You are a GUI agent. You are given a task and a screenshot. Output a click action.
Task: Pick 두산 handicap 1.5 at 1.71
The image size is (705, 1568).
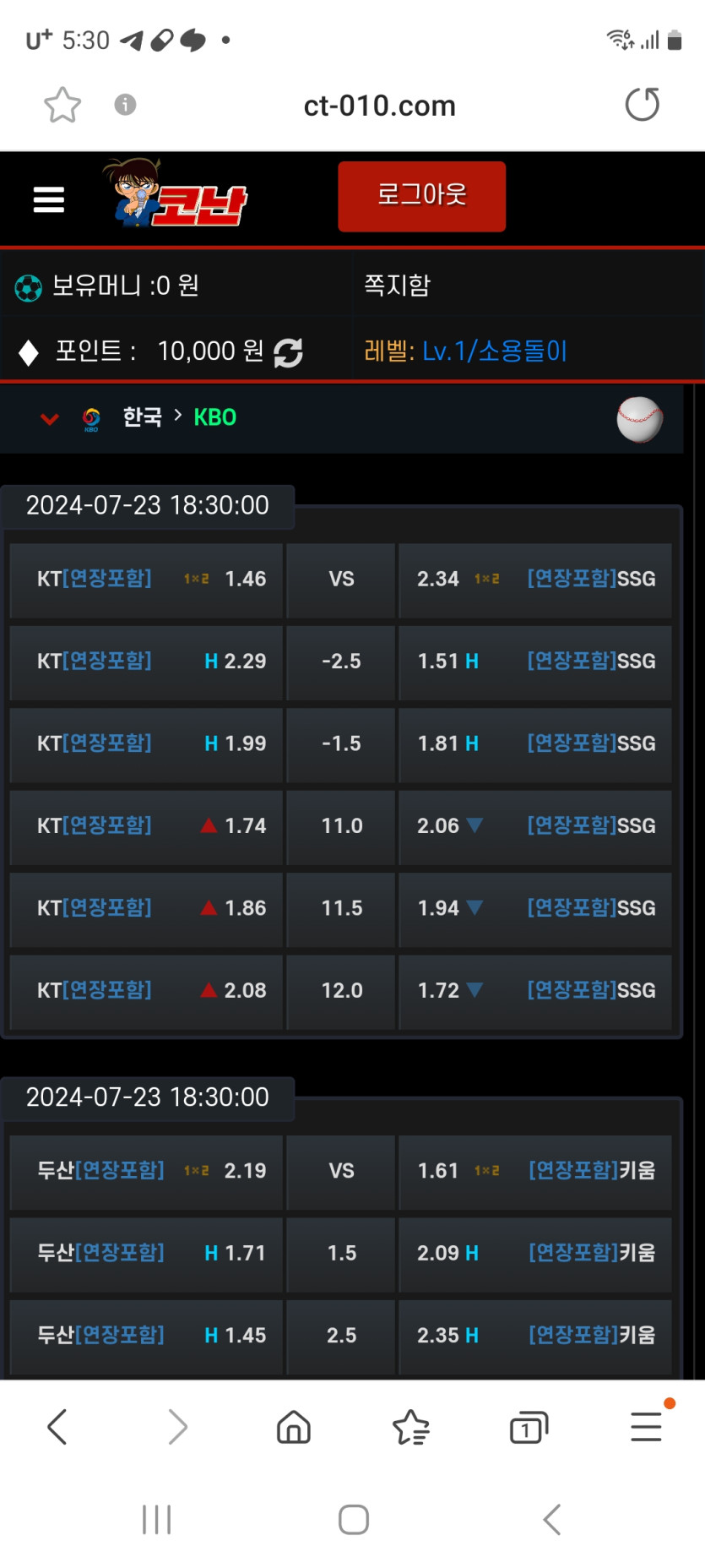146,1253
